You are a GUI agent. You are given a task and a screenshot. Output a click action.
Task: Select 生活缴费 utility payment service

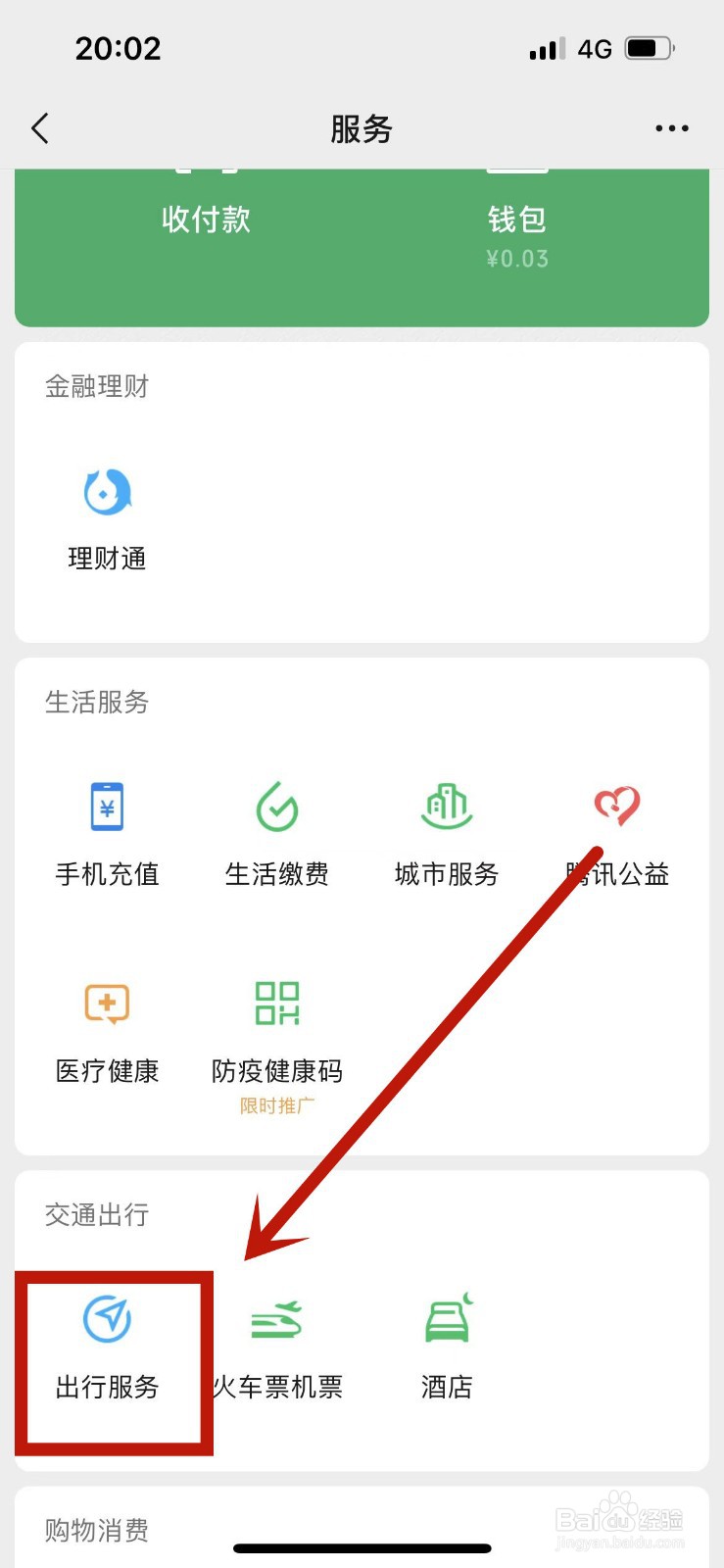276,833
